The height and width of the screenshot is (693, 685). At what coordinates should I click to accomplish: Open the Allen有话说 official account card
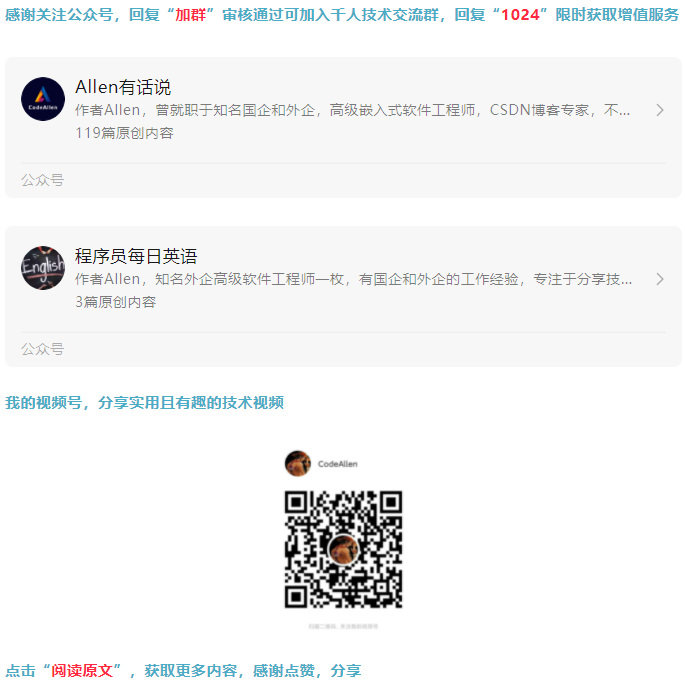(x=342, y=110)
